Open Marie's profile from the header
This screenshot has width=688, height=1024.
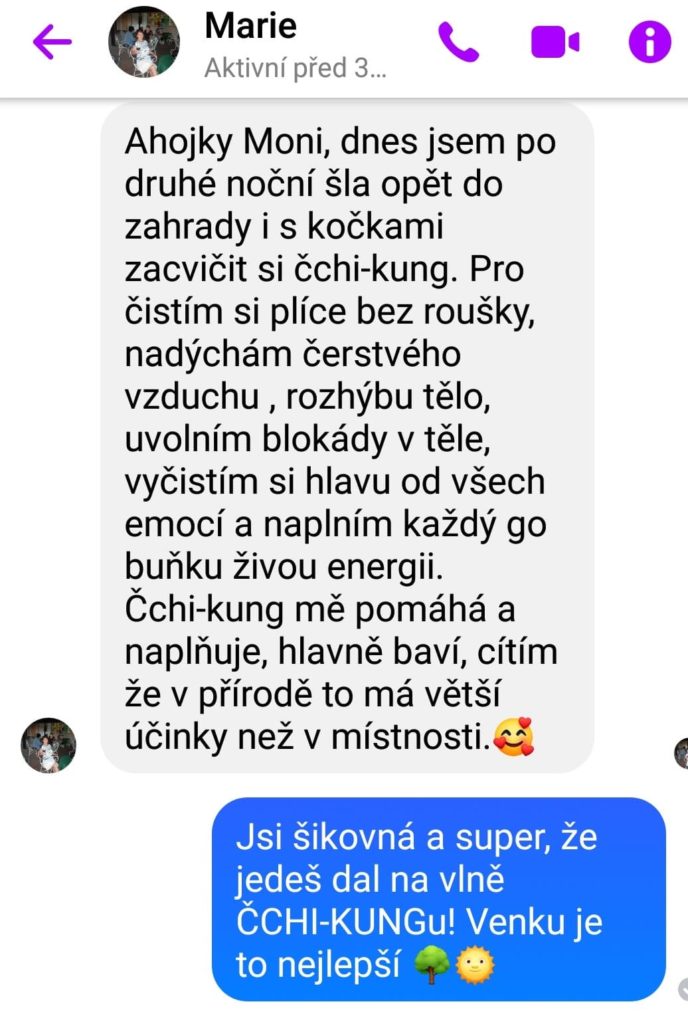point(143,42)
